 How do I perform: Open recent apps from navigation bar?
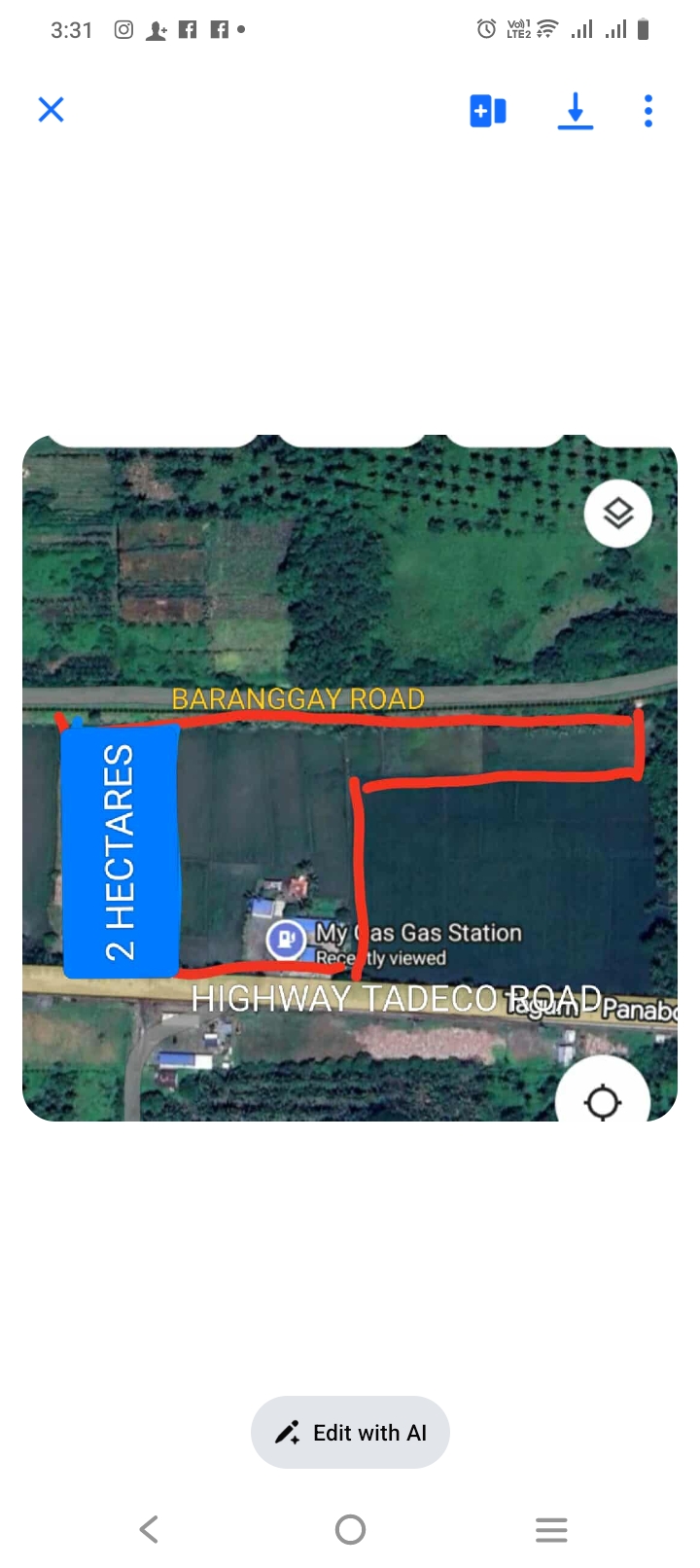point(551,1529)
